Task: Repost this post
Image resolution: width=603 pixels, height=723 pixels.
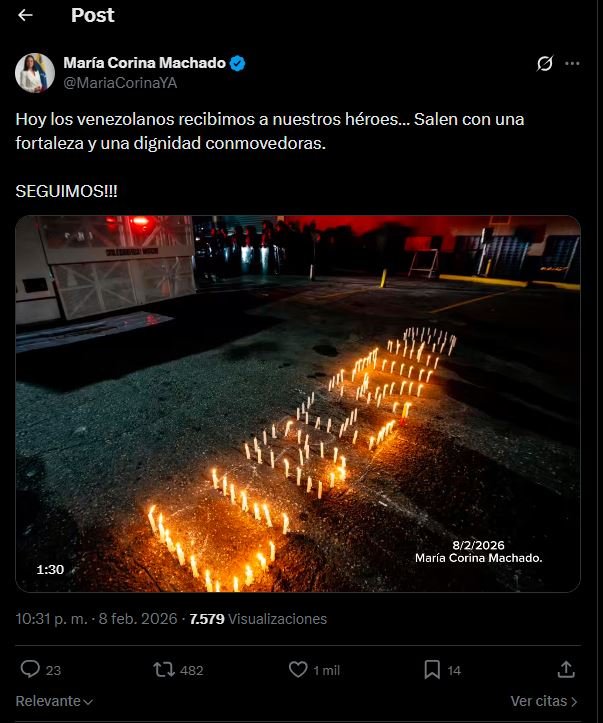Action: (164, 670)
